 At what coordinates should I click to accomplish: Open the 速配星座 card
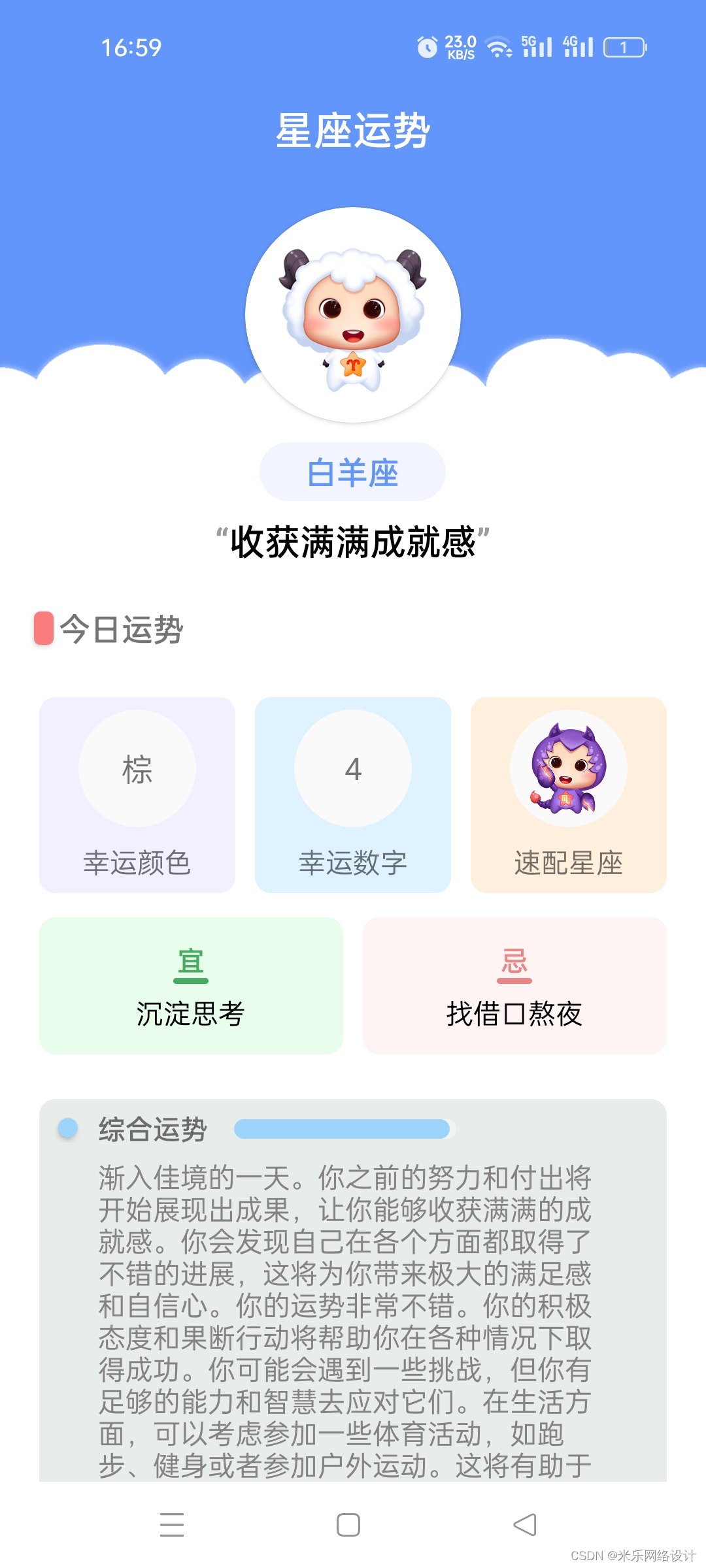tap(568, 794)
